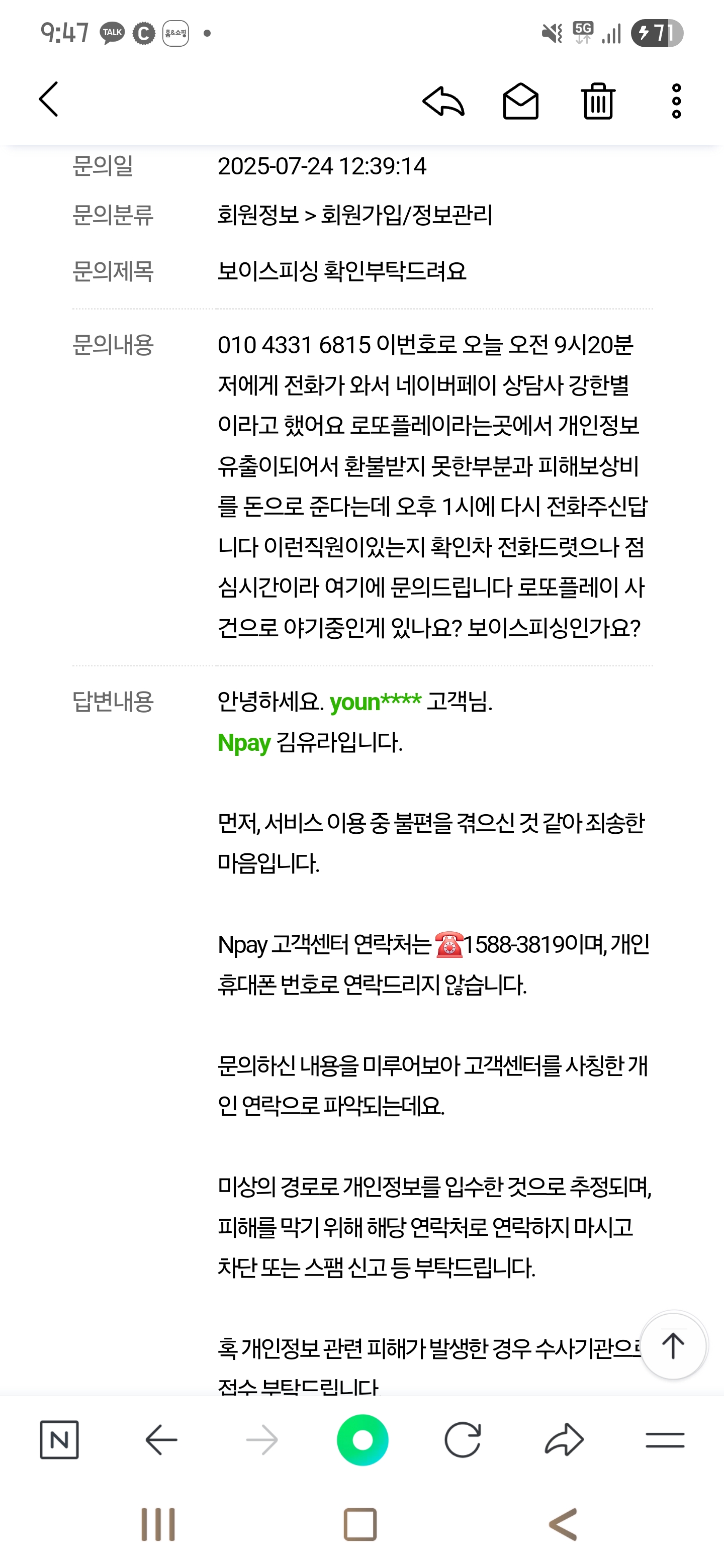The height and width of the screenshot is (1568, 724).
Task: Go back from this mail
Action: click(49, 99)
